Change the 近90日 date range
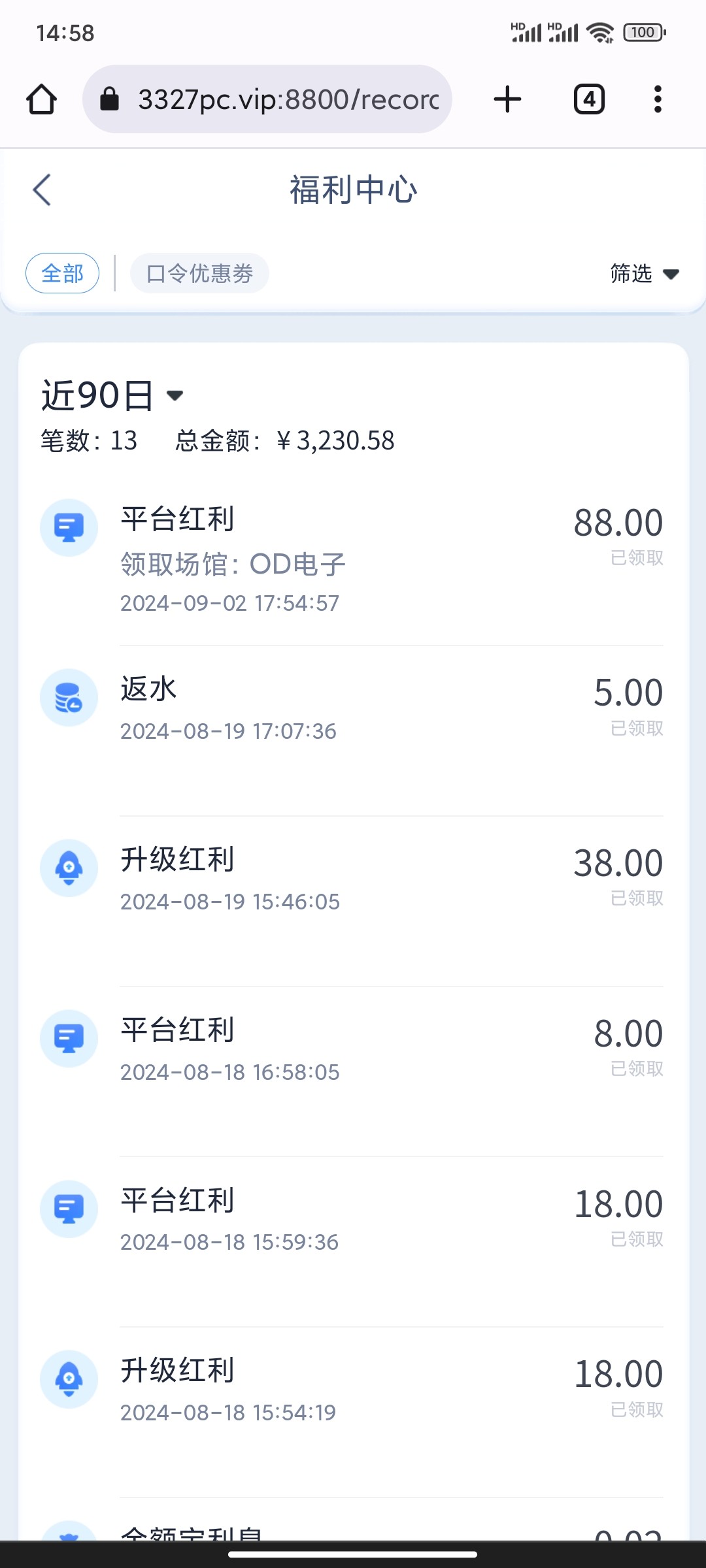Image resolution: width=706 pixels, height=1568 pixels. (112, 395)
